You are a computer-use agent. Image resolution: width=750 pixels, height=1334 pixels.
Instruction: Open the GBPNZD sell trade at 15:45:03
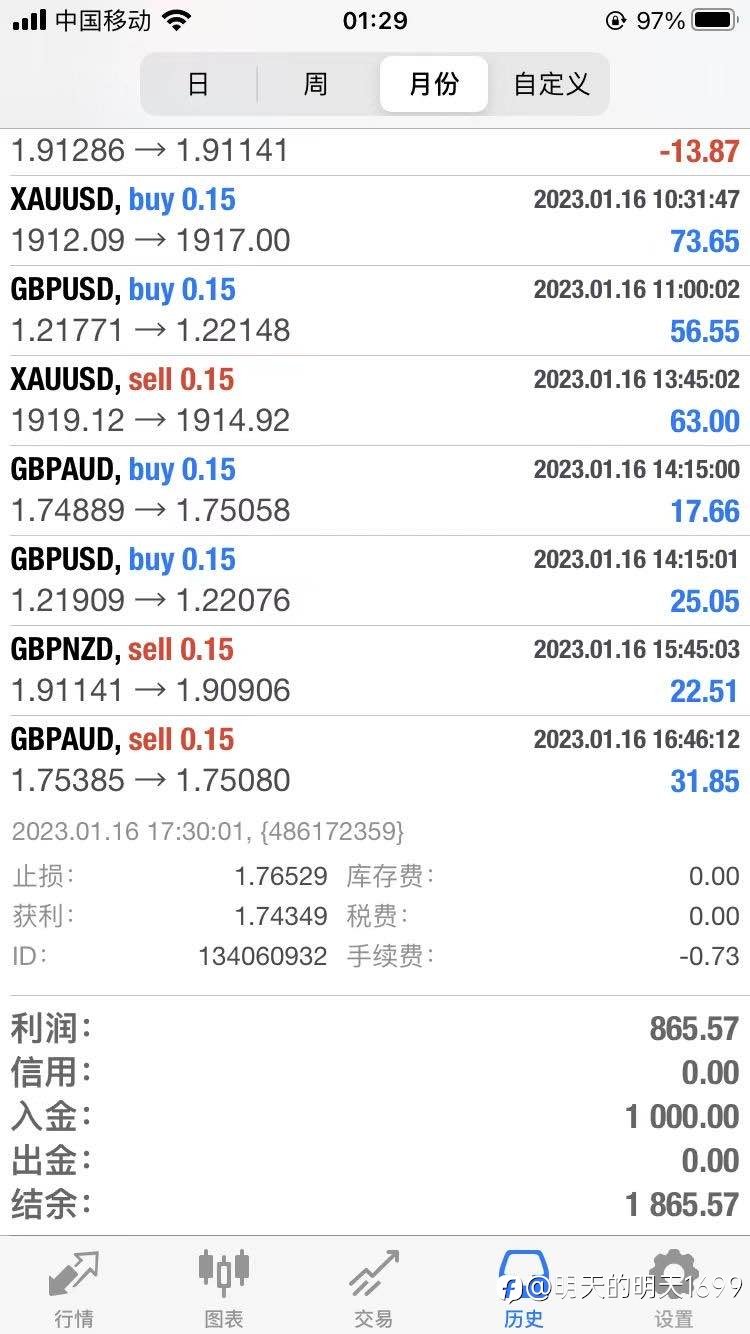click(x=375, y=670)
